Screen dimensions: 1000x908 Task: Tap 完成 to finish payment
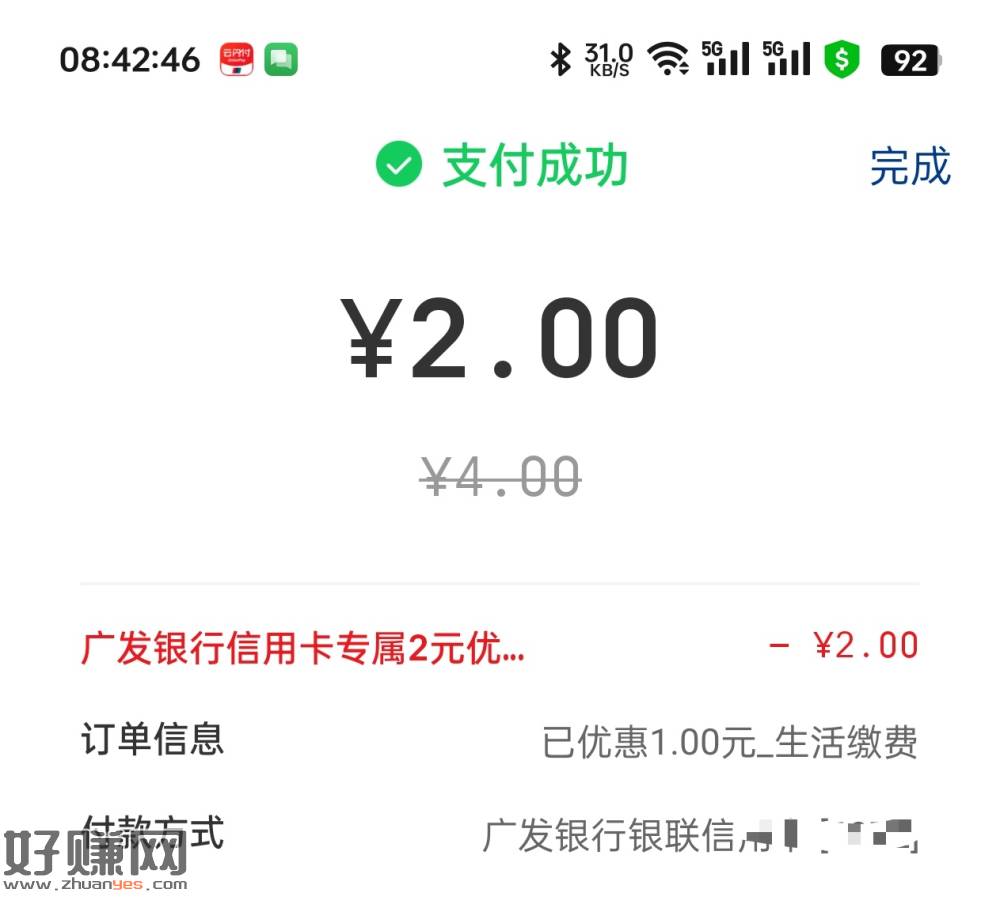[x=909, y=166]
